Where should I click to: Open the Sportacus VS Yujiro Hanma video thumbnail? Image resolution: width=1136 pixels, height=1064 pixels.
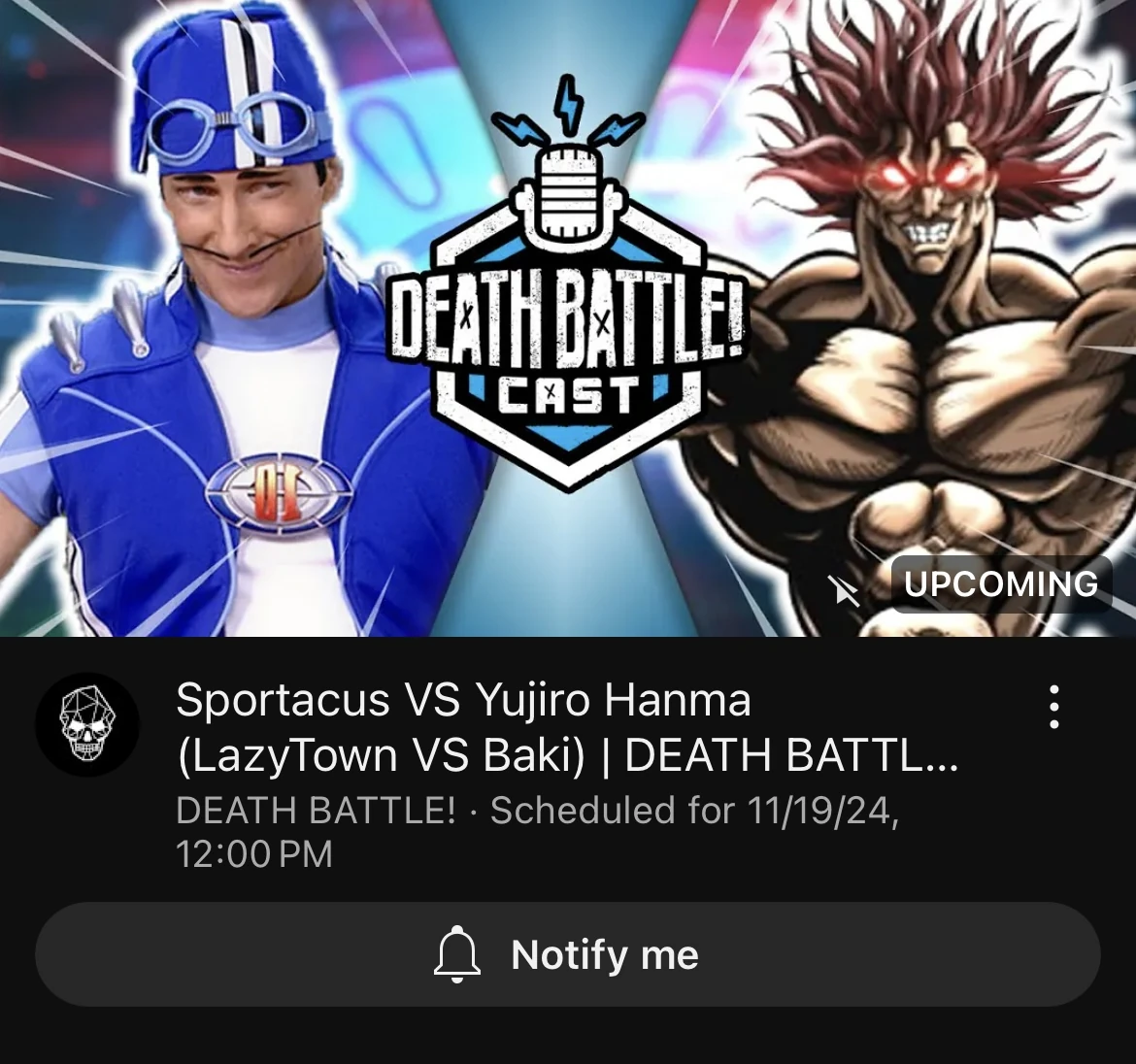[568, 318]
